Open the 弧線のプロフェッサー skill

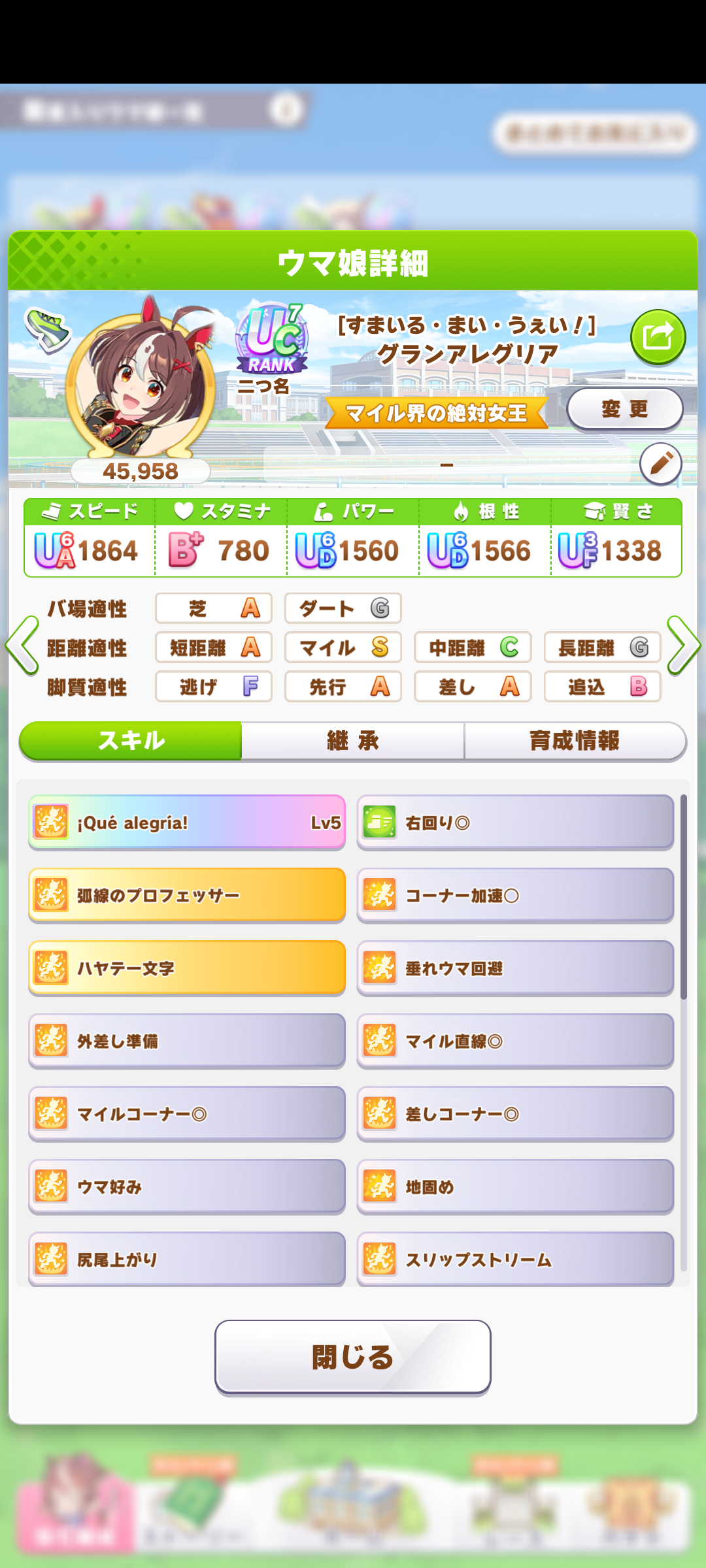[187, 895]
